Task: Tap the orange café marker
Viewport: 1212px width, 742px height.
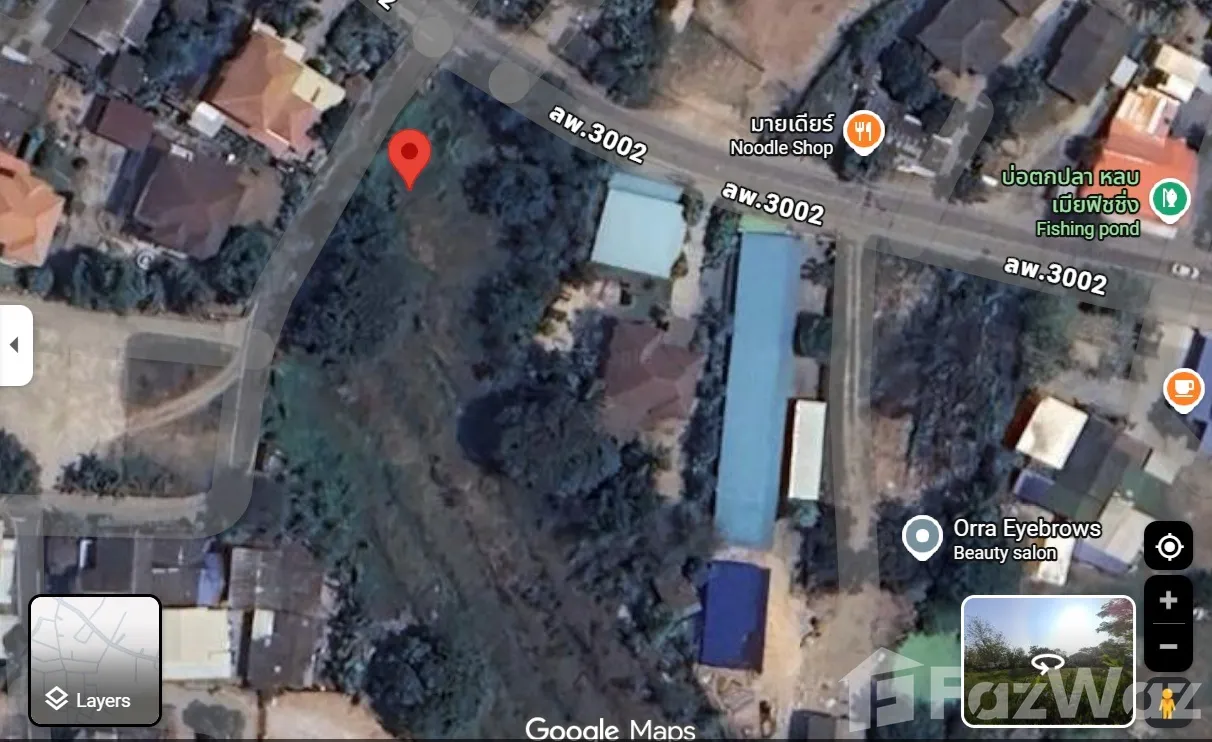Action: pos(1184,389)
